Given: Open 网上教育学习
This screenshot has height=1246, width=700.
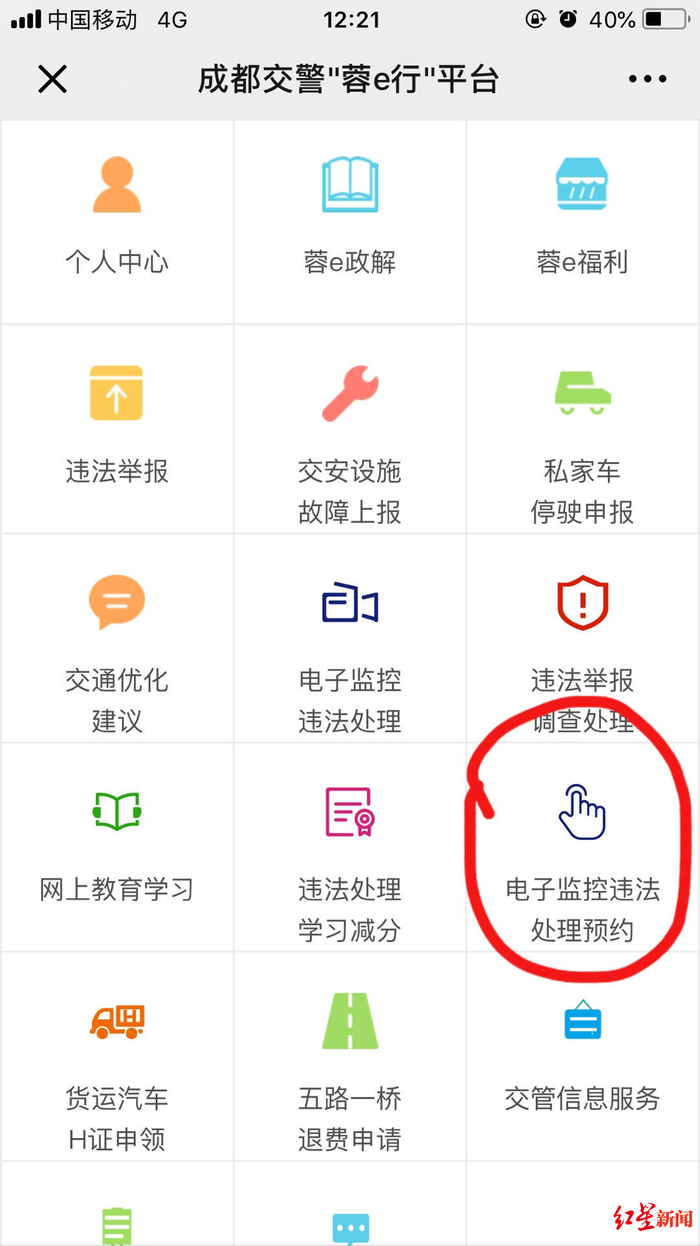Looking at the screenshot, I should [117, 846].
